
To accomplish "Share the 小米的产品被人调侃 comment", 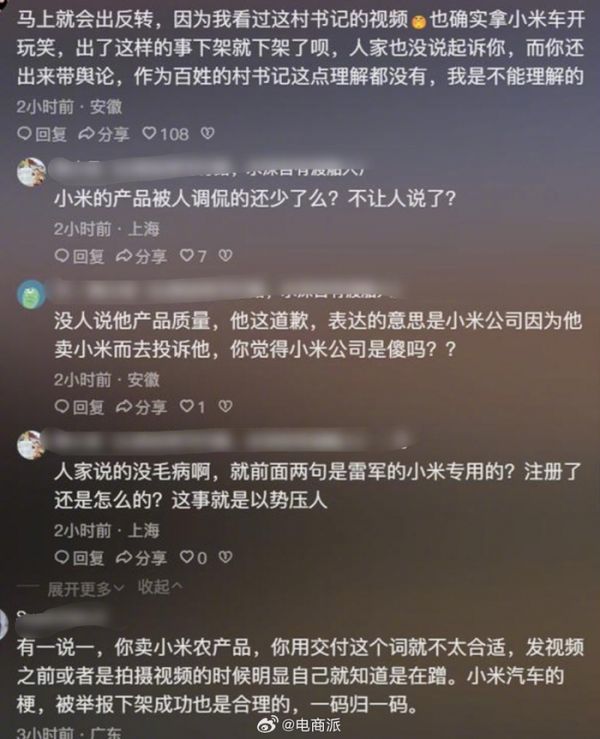I will pyautogui.click(x=141, y=257).
